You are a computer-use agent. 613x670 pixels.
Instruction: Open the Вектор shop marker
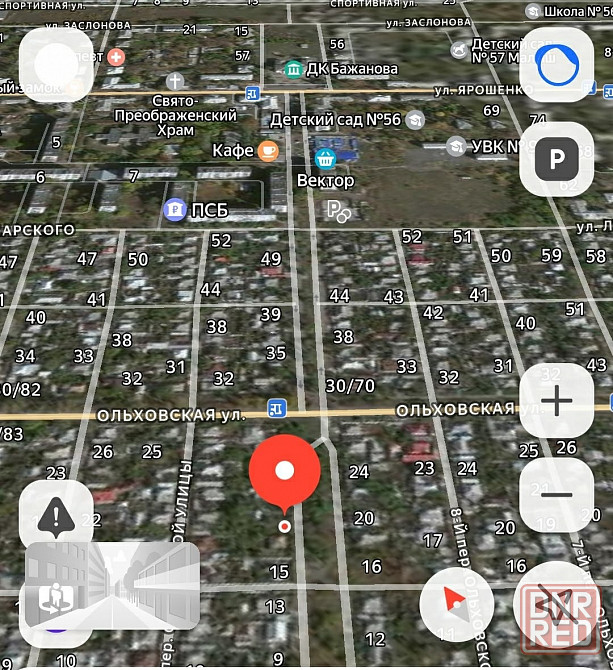[325, 159]
